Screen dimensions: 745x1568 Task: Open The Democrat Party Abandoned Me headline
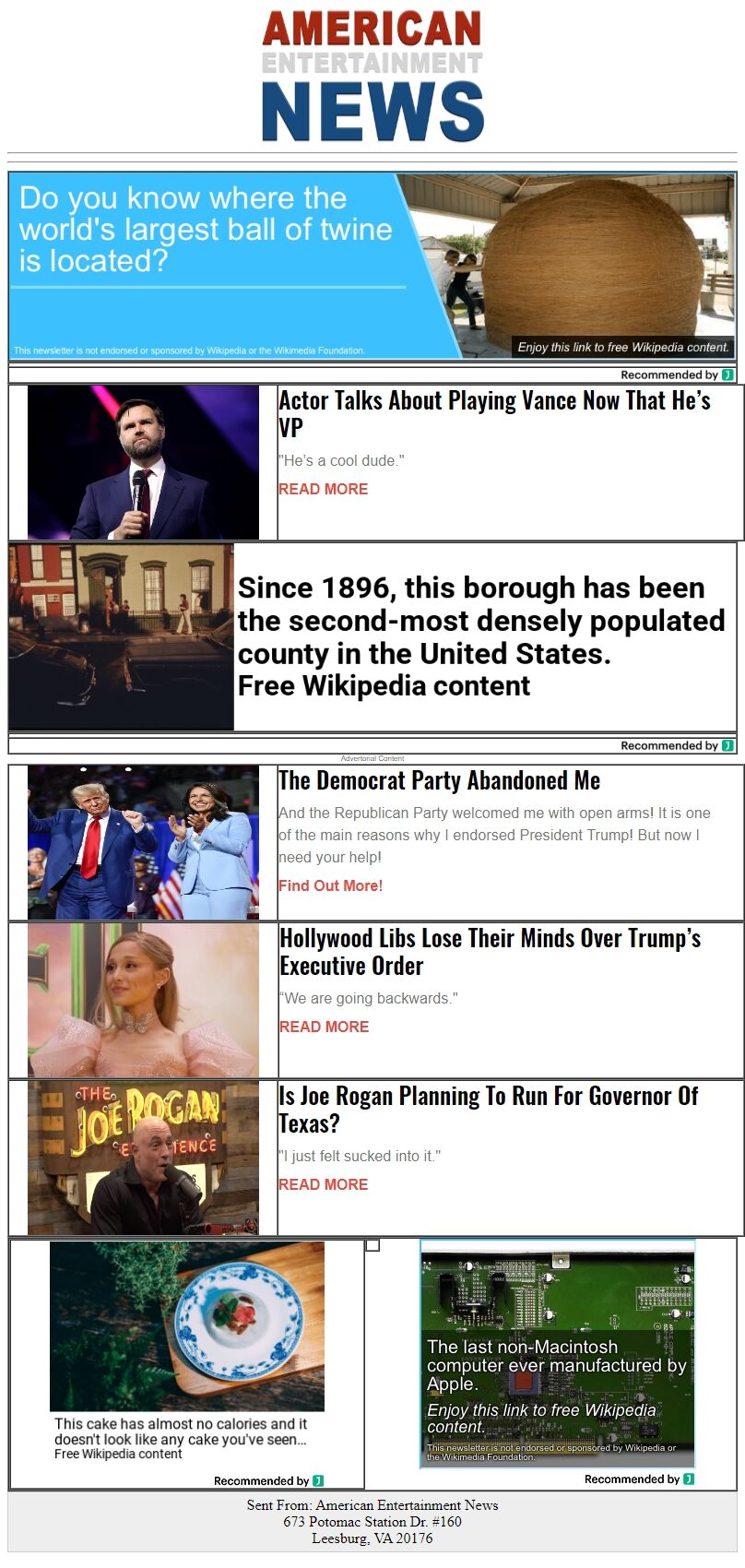(439, 780)
